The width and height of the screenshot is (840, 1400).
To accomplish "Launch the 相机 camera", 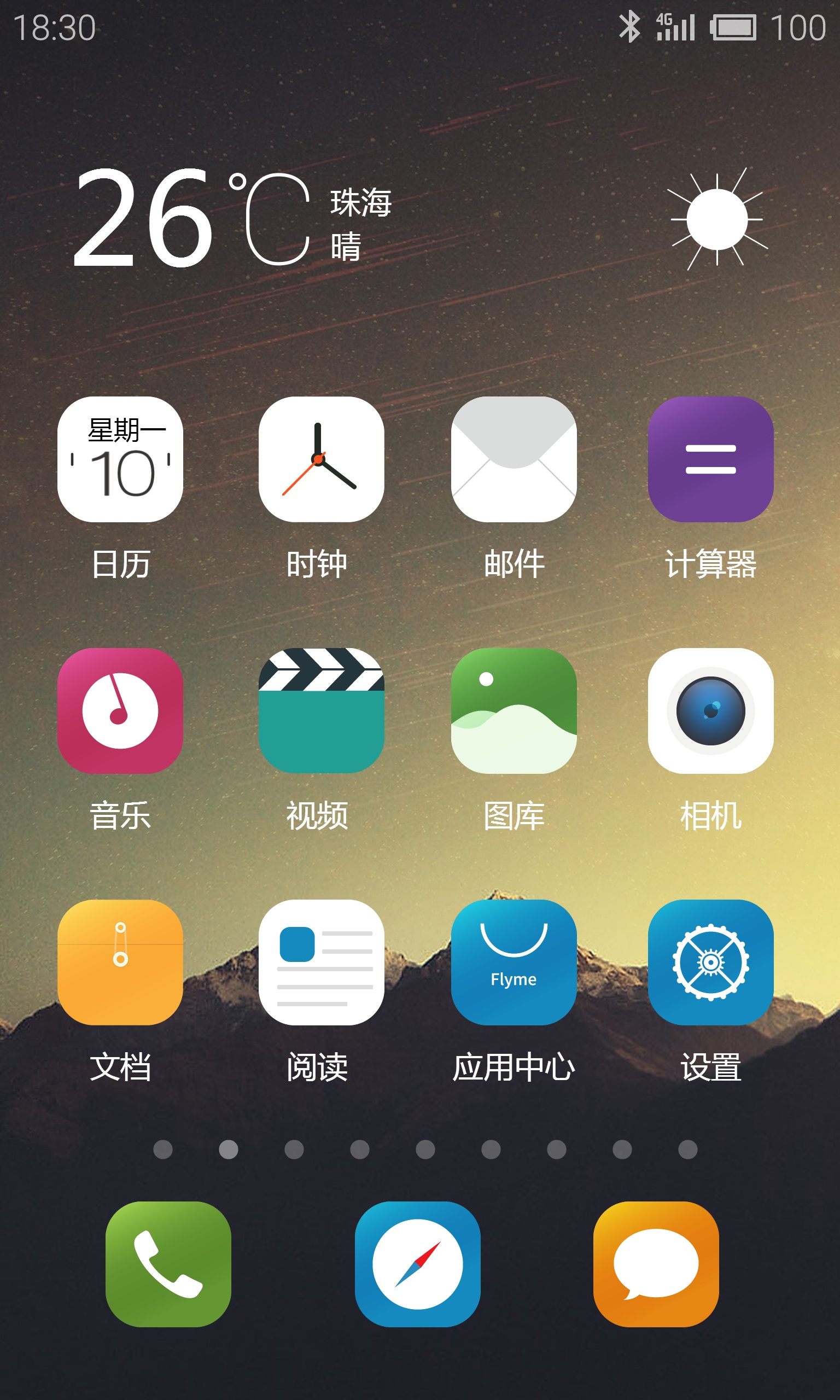I will pyautogui.click(x=710, y=711).
